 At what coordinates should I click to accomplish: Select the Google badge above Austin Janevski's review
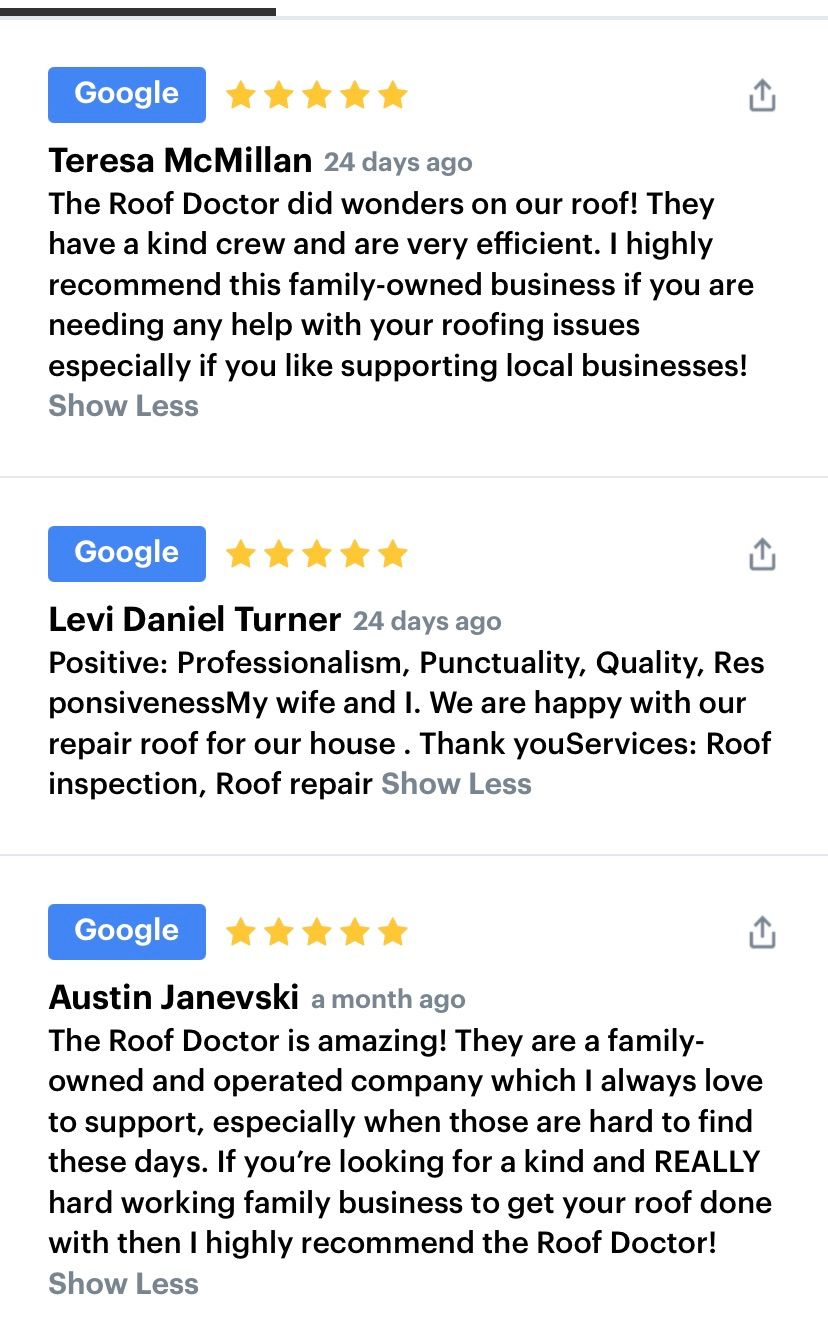(127, 931)
